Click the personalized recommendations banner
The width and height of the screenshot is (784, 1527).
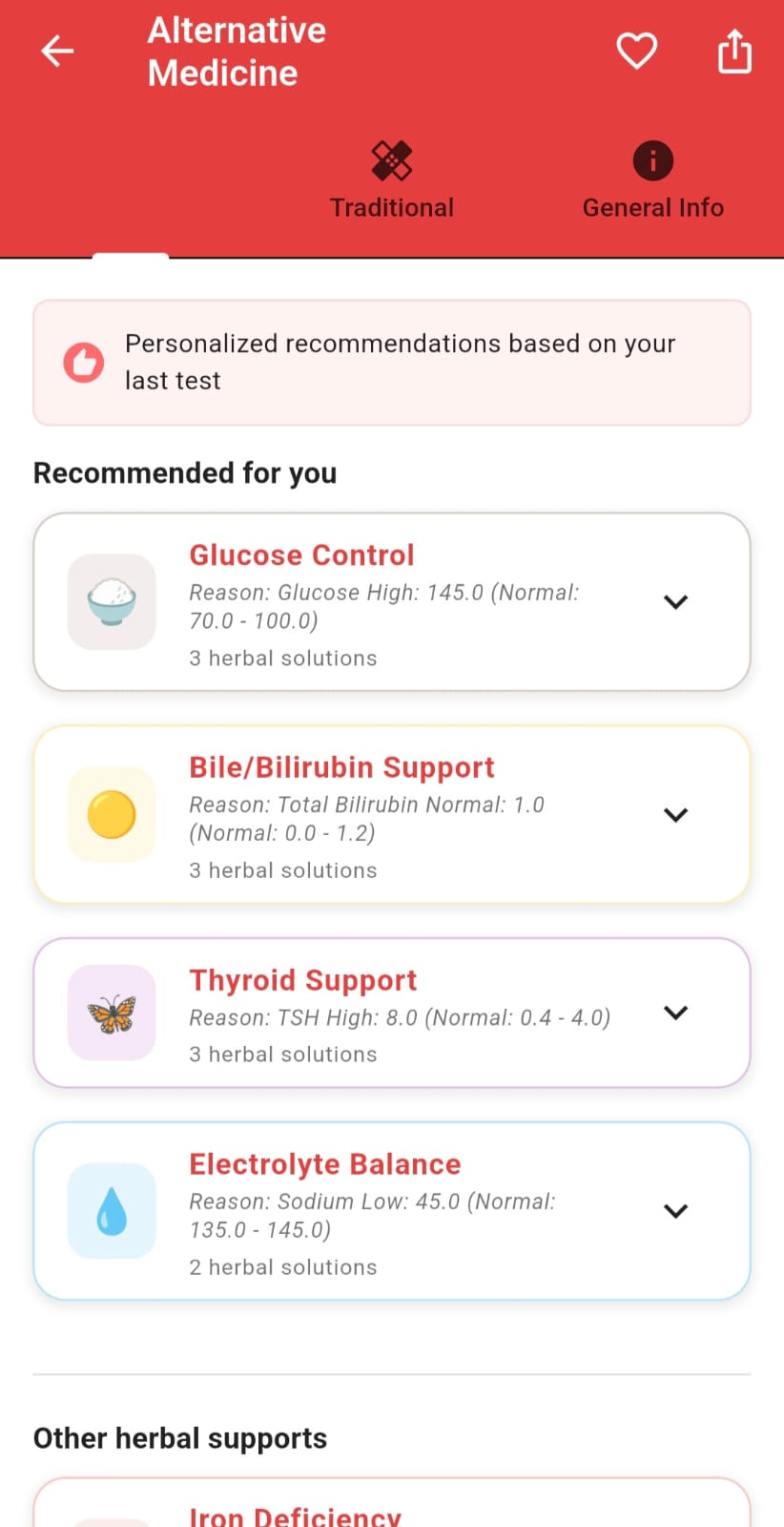tap(391, 363)
